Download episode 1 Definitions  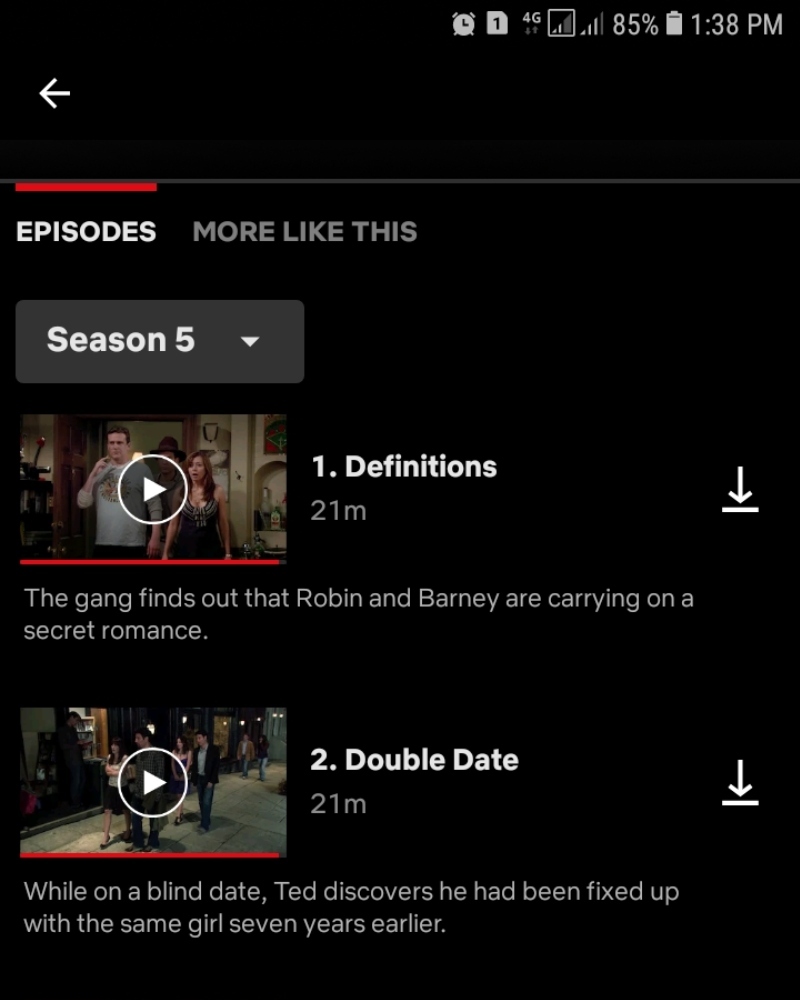tap(740, 489)
